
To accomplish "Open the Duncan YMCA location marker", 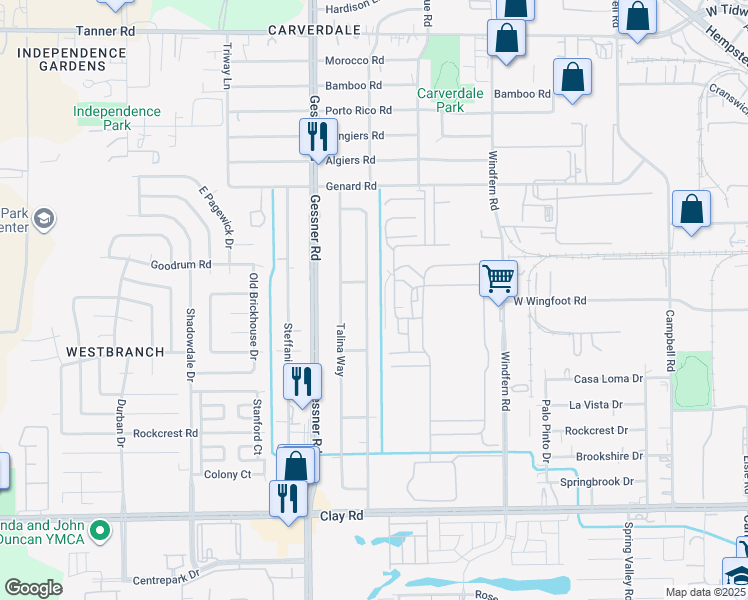I will (100, 530).
